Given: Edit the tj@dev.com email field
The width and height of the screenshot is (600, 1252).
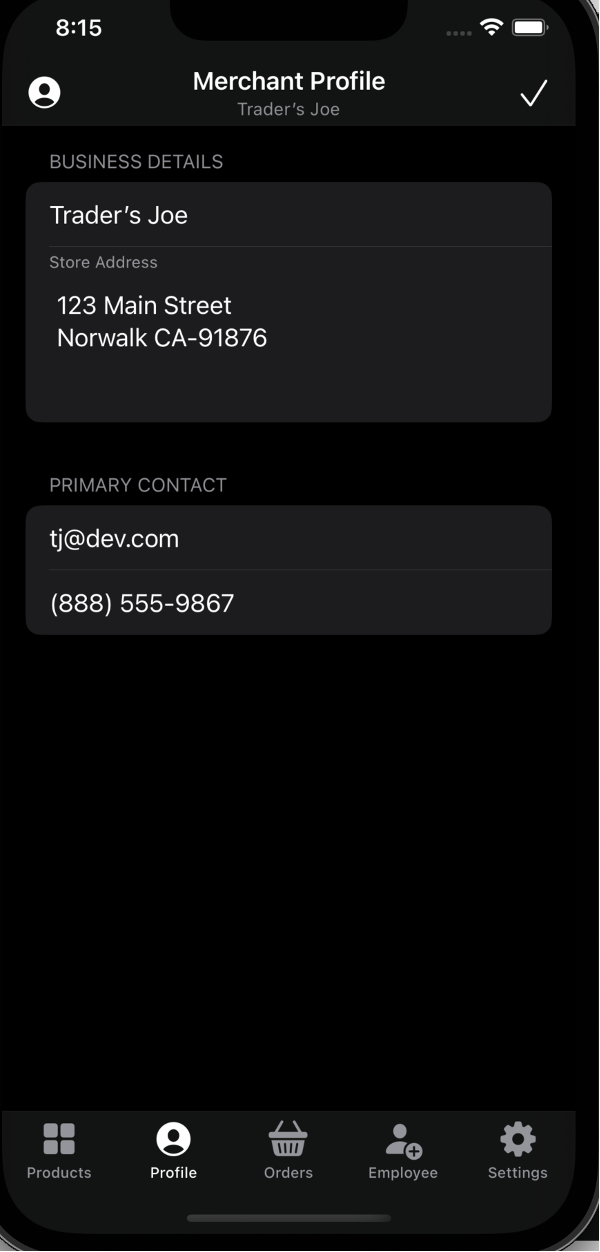Looking at the screenshot, I should [288, 539].
